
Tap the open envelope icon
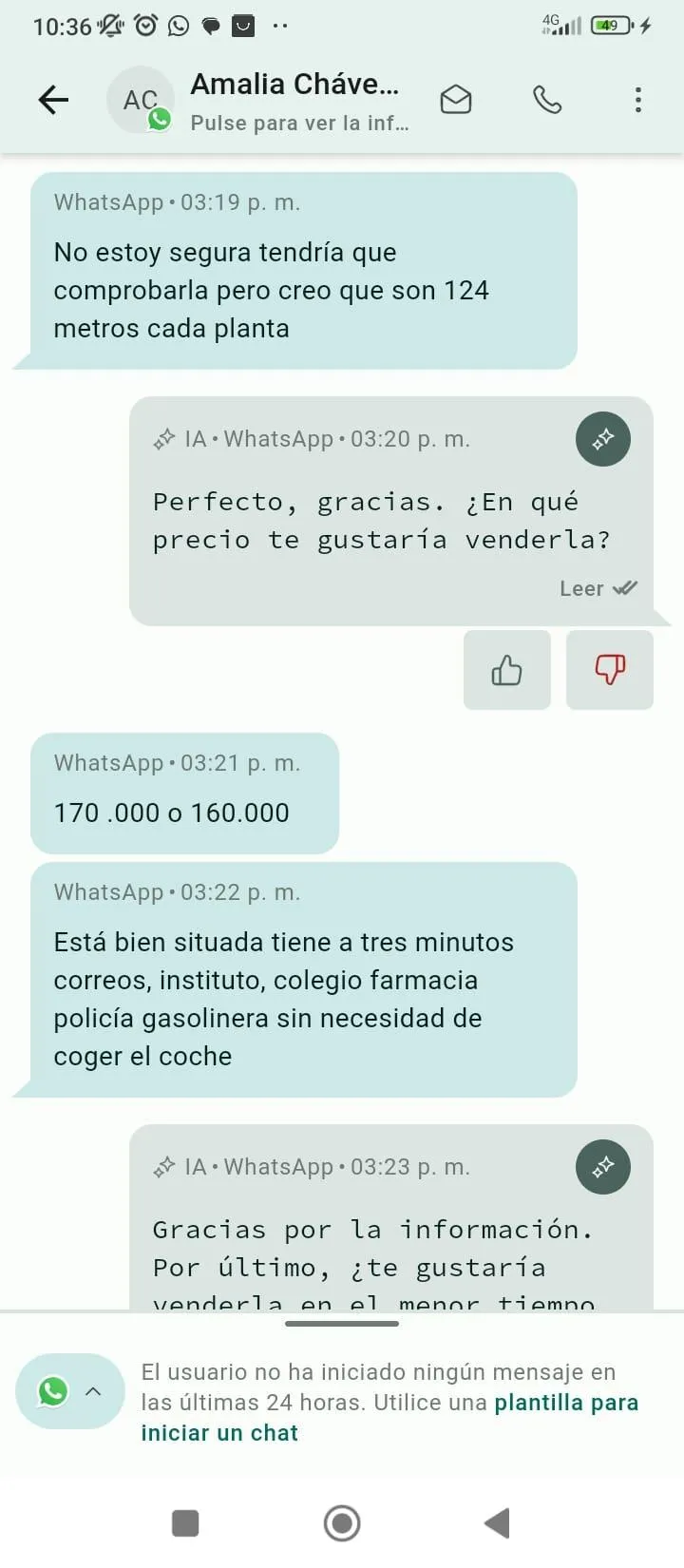pos(456,100)
